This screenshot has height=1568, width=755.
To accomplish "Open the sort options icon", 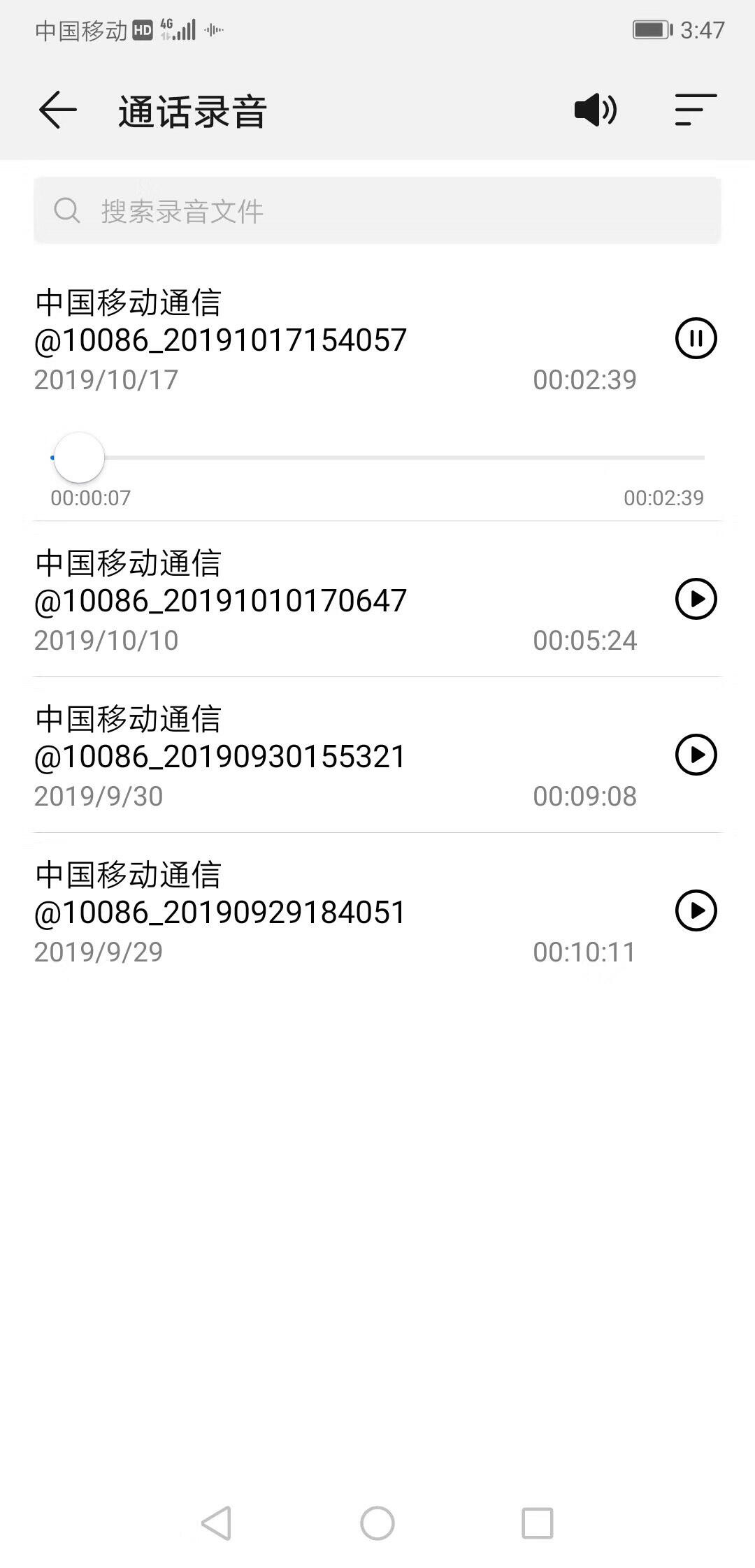I will 696,110.
